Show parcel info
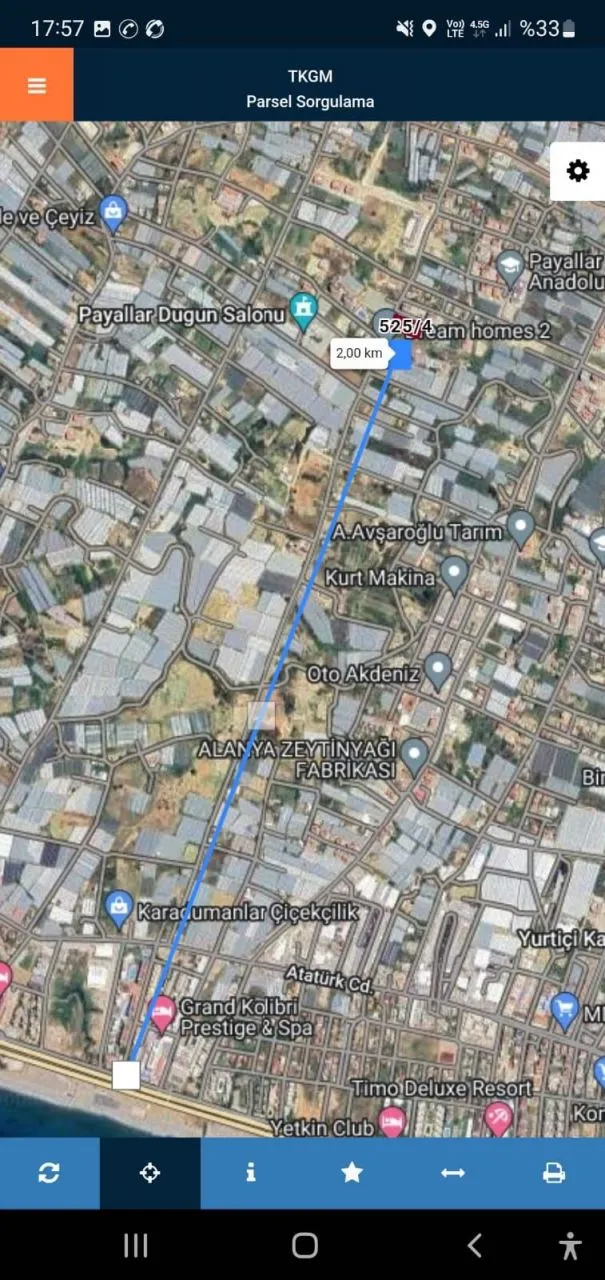 (x=250, y=1173)
